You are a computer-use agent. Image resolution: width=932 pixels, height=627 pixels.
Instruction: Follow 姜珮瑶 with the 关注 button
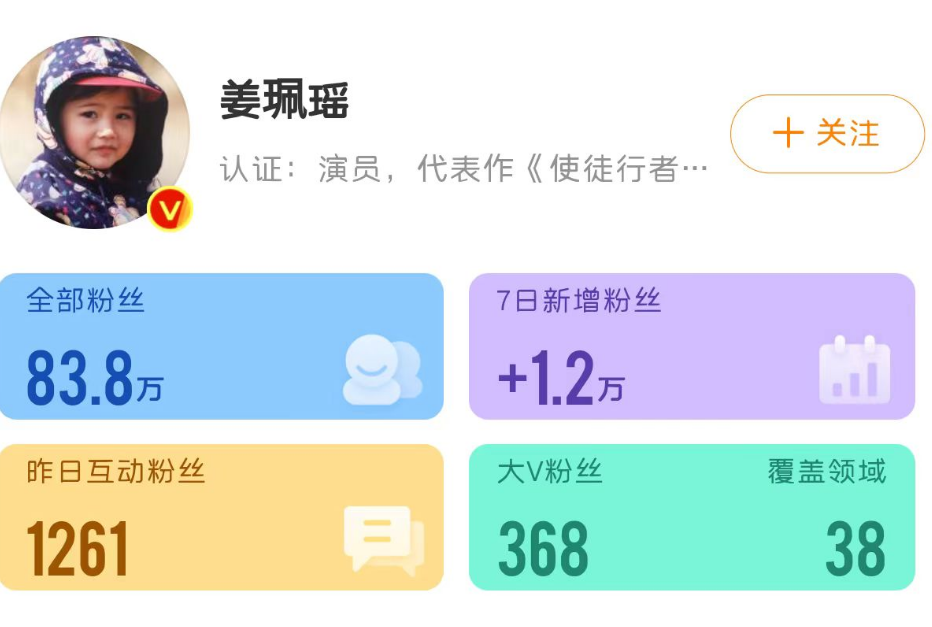tap(827, 134)
